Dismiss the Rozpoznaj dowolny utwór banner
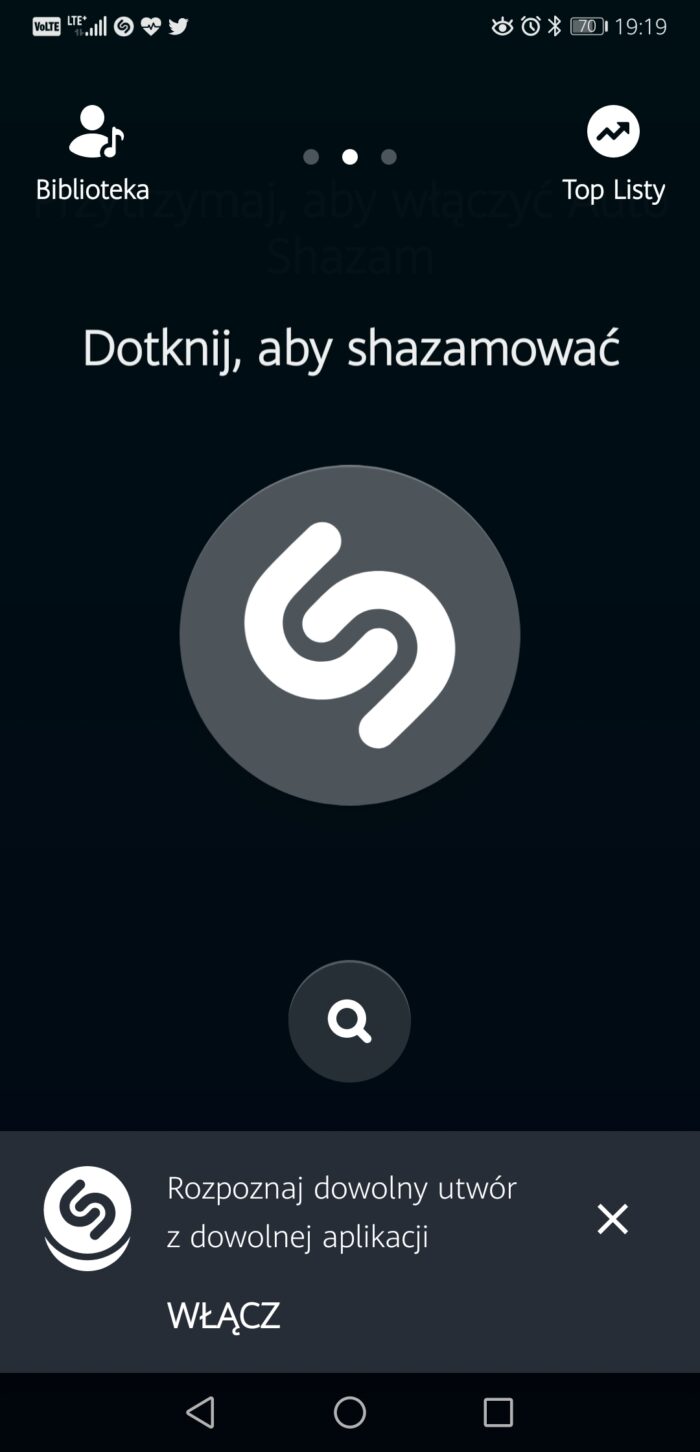 tap(612, 1219)
